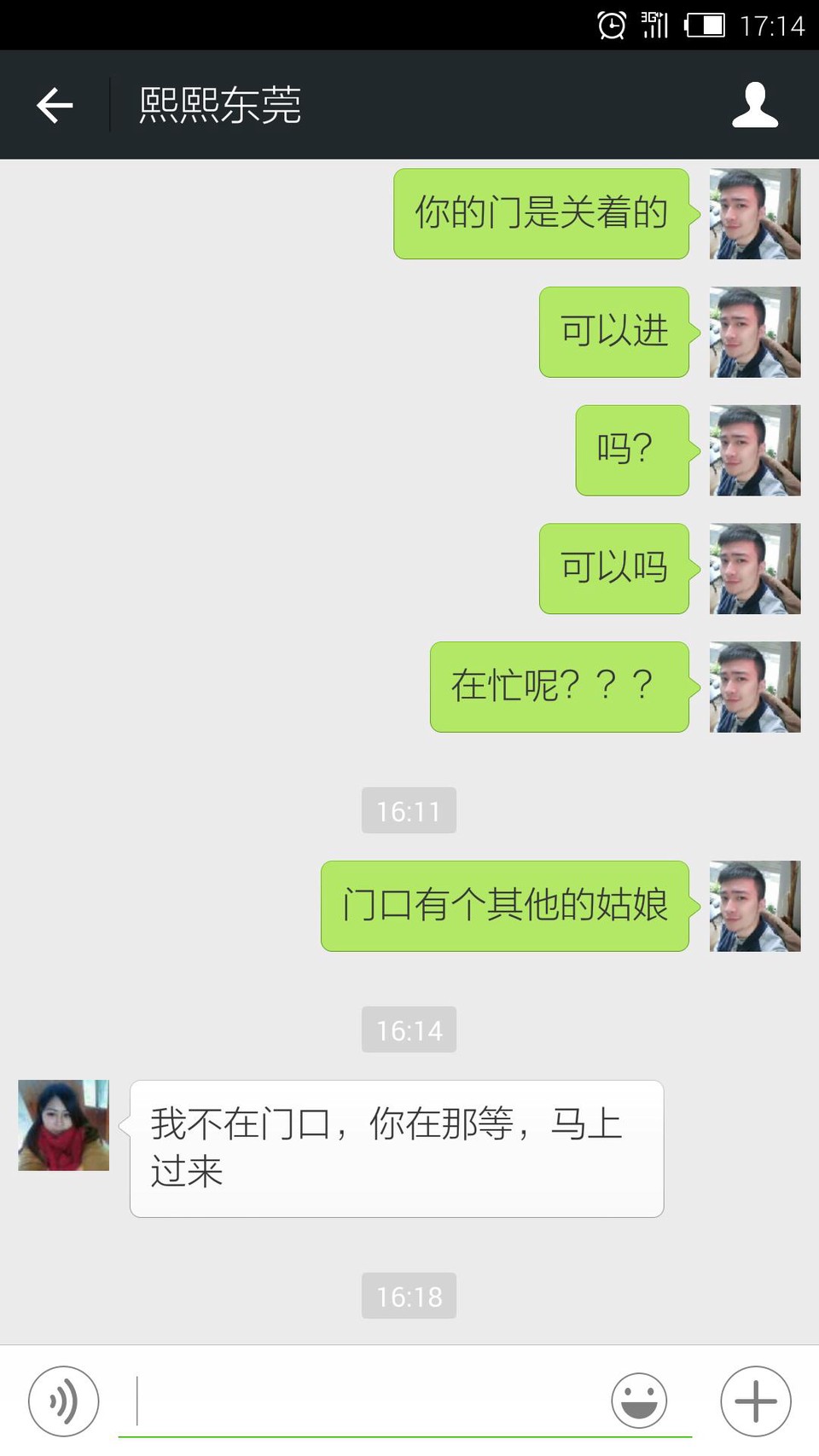This screenshot has width=819, height=1456.
Task: Open the contact's avatar with the red scarf
Action: point(64,1125)
